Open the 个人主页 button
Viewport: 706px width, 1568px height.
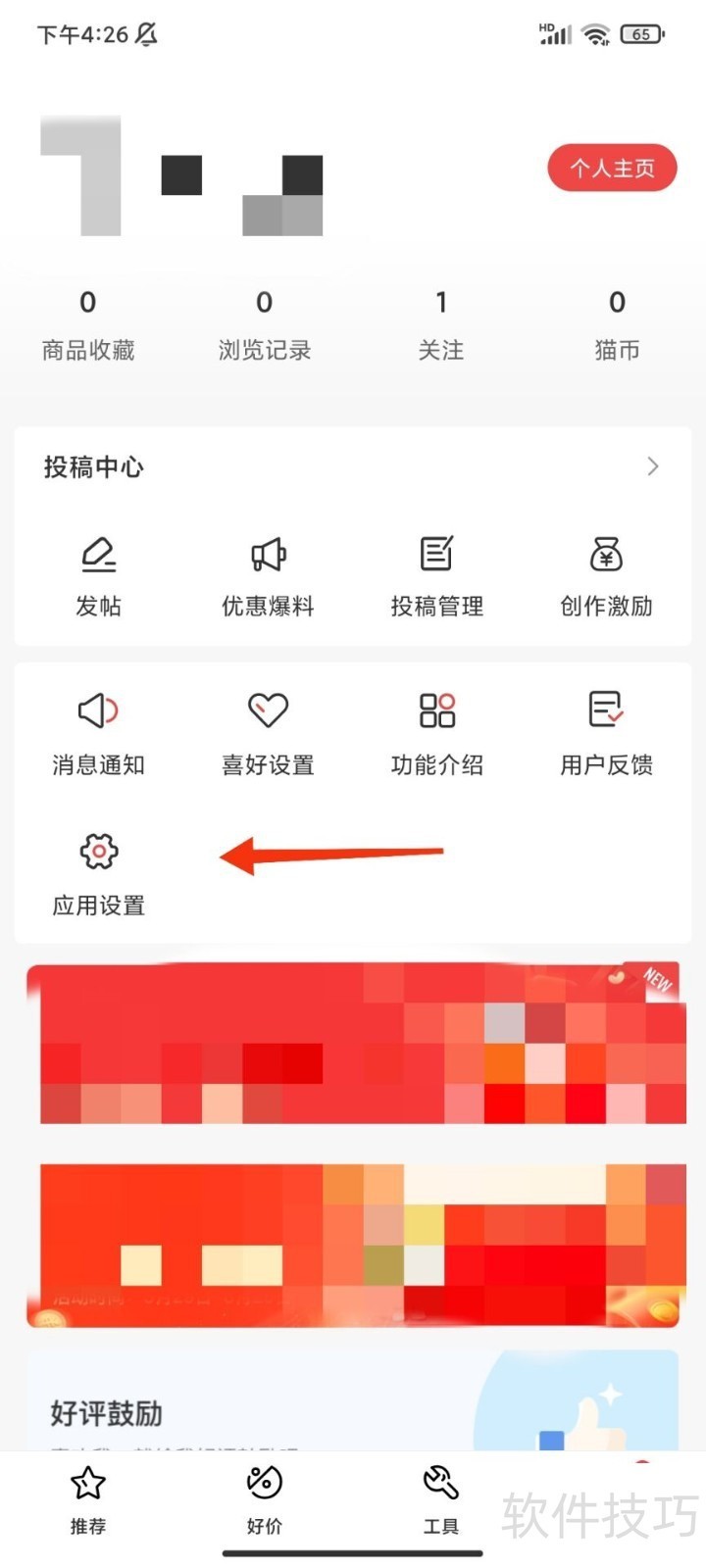612,168
